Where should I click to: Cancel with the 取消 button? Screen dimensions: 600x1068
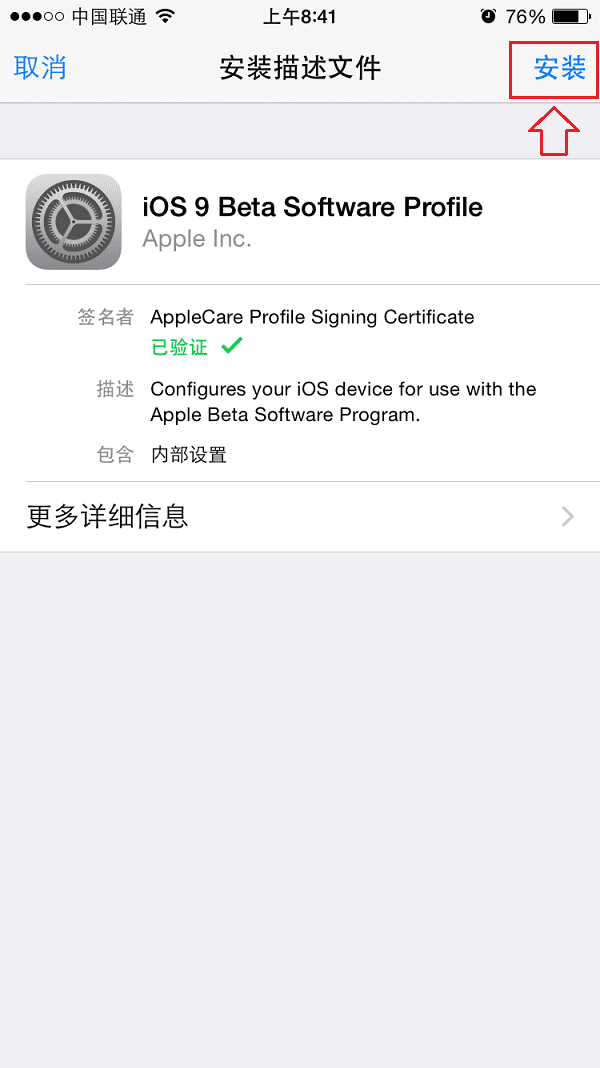pos(41,68)
